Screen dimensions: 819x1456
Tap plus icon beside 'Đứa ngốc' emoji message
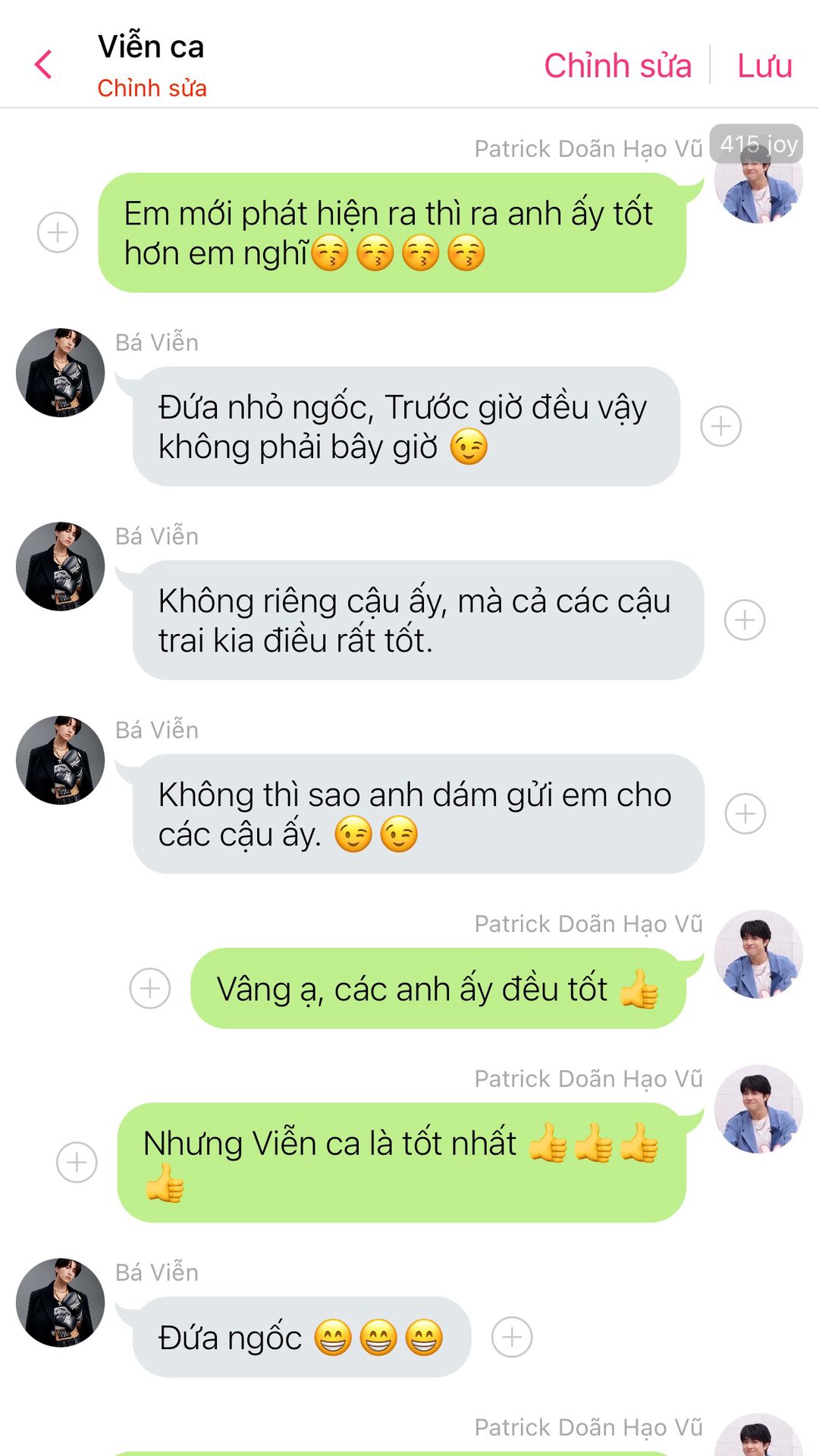point(512,1337)
